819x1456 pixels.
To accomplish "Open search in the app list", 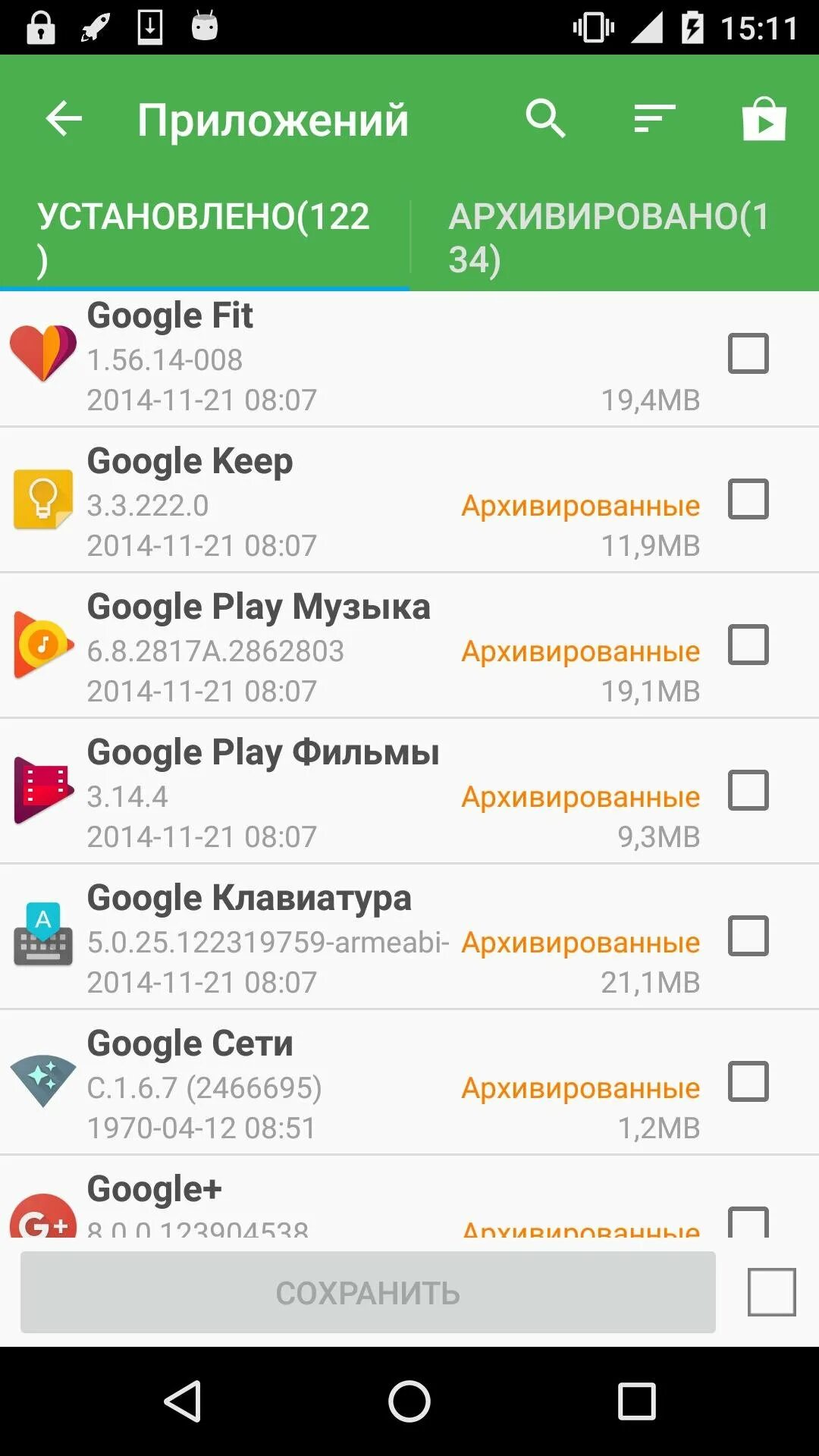I will [x=545, y=119].
